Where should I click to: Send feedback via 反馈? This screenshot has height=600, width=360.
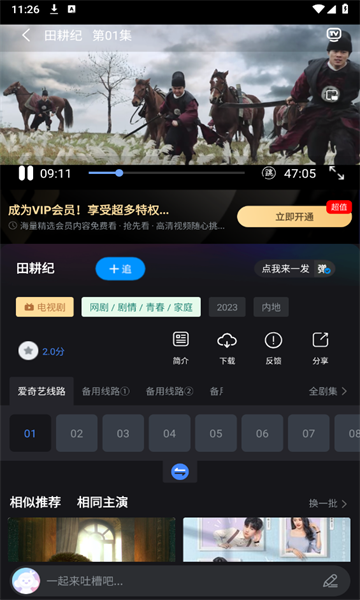273,347
